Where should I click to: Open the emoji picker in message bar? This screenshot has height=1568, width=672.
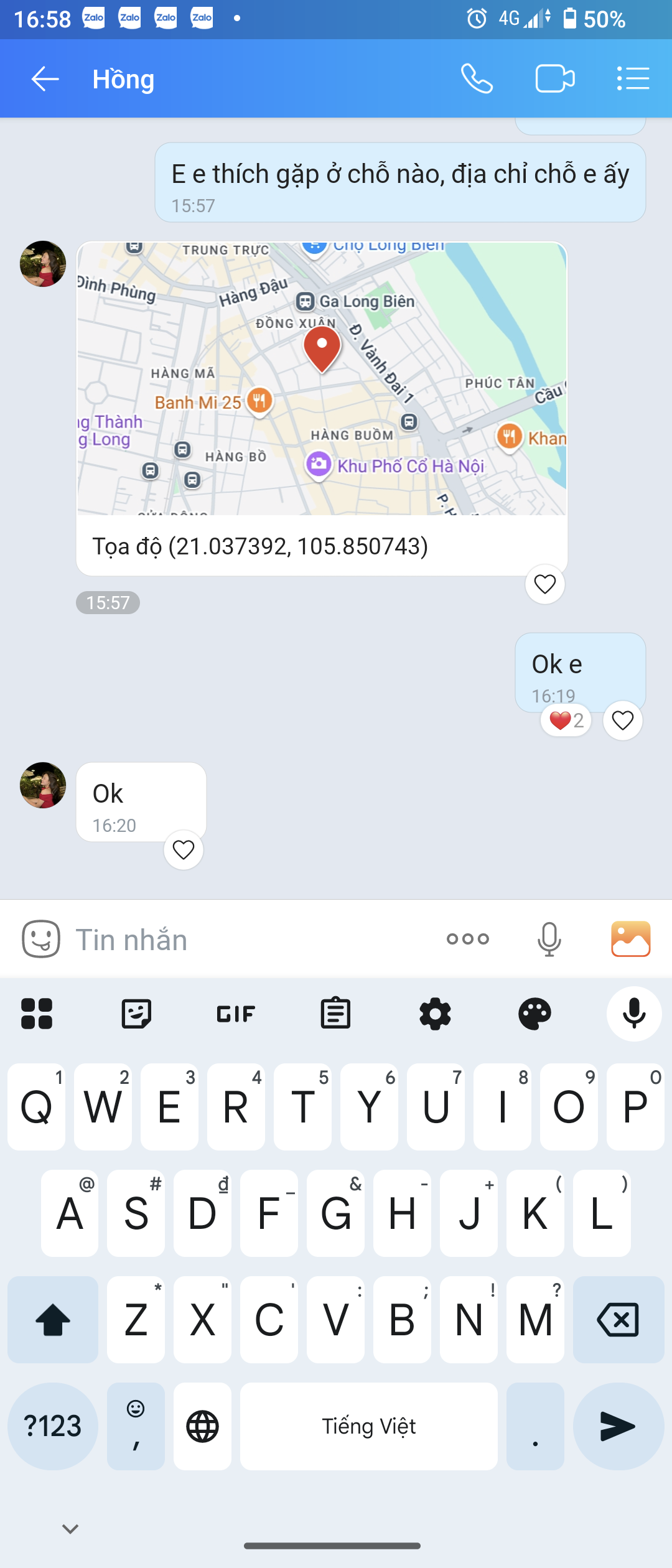pyautogui.click(x=40, y=939)
